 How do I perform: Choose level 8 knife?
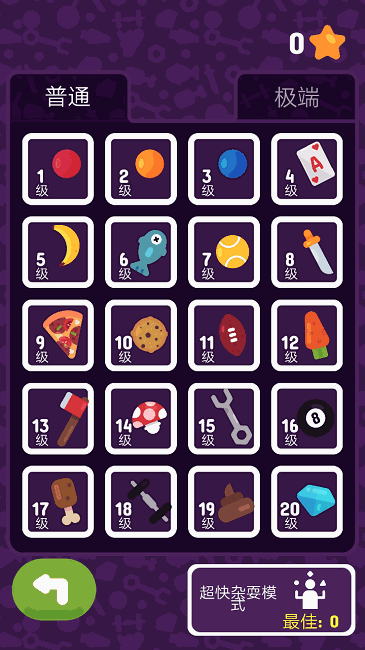pos(307,252)
